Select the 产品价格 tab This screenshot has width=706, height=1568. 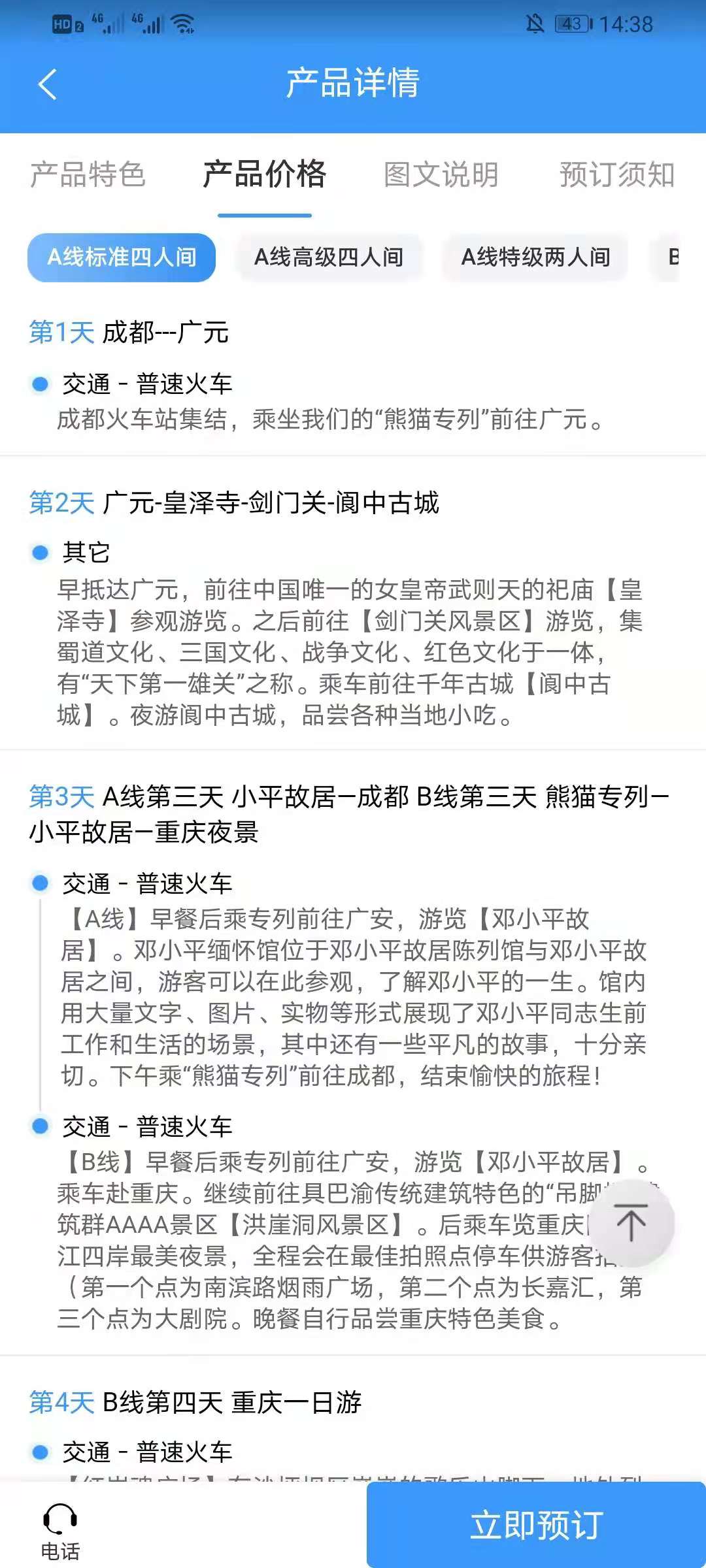click(264, 174)
